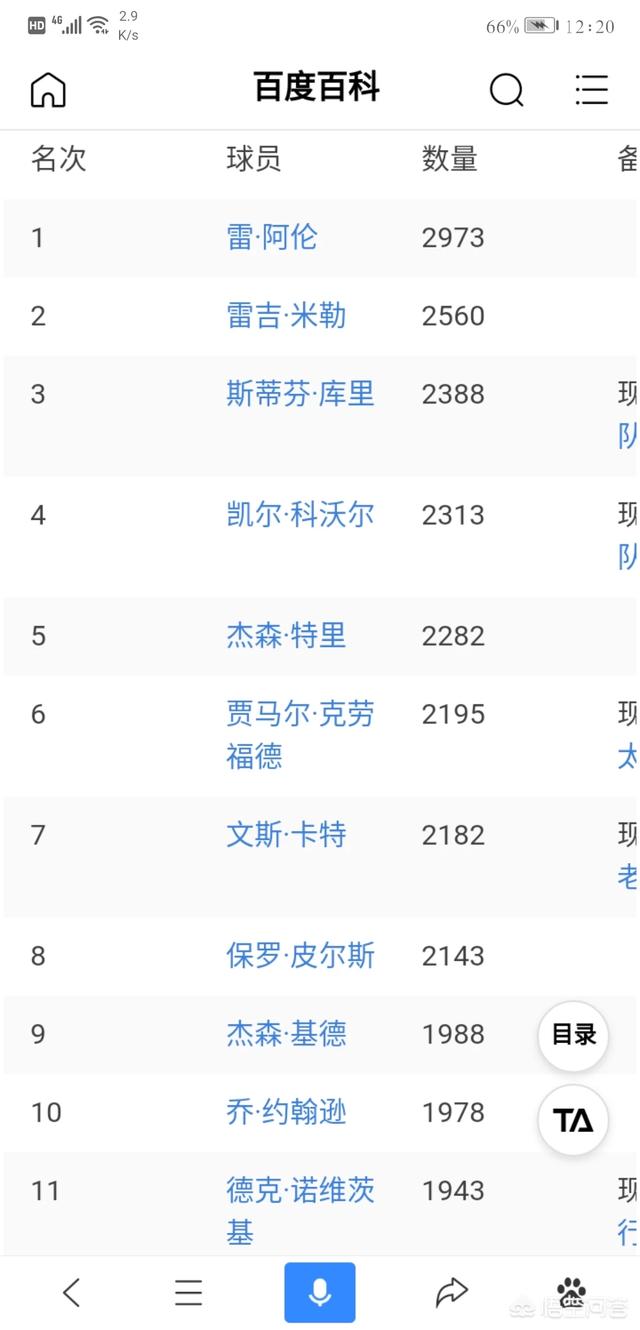Tap the floating TA button
The height and width of the screenshot is (1330, 640).
[x=574, y=1120]
